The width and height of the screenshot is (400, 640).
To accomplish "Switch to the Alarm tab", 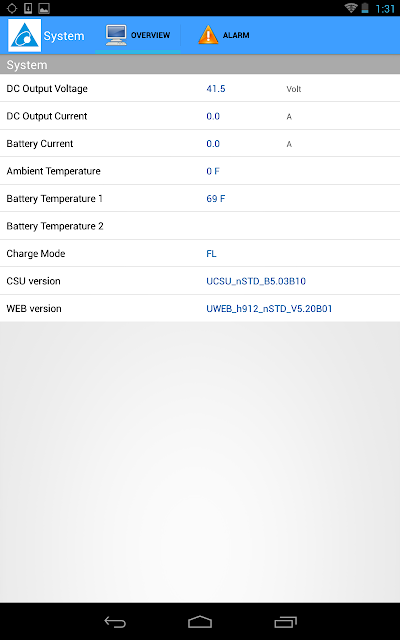I will click(x=224, y=35).
